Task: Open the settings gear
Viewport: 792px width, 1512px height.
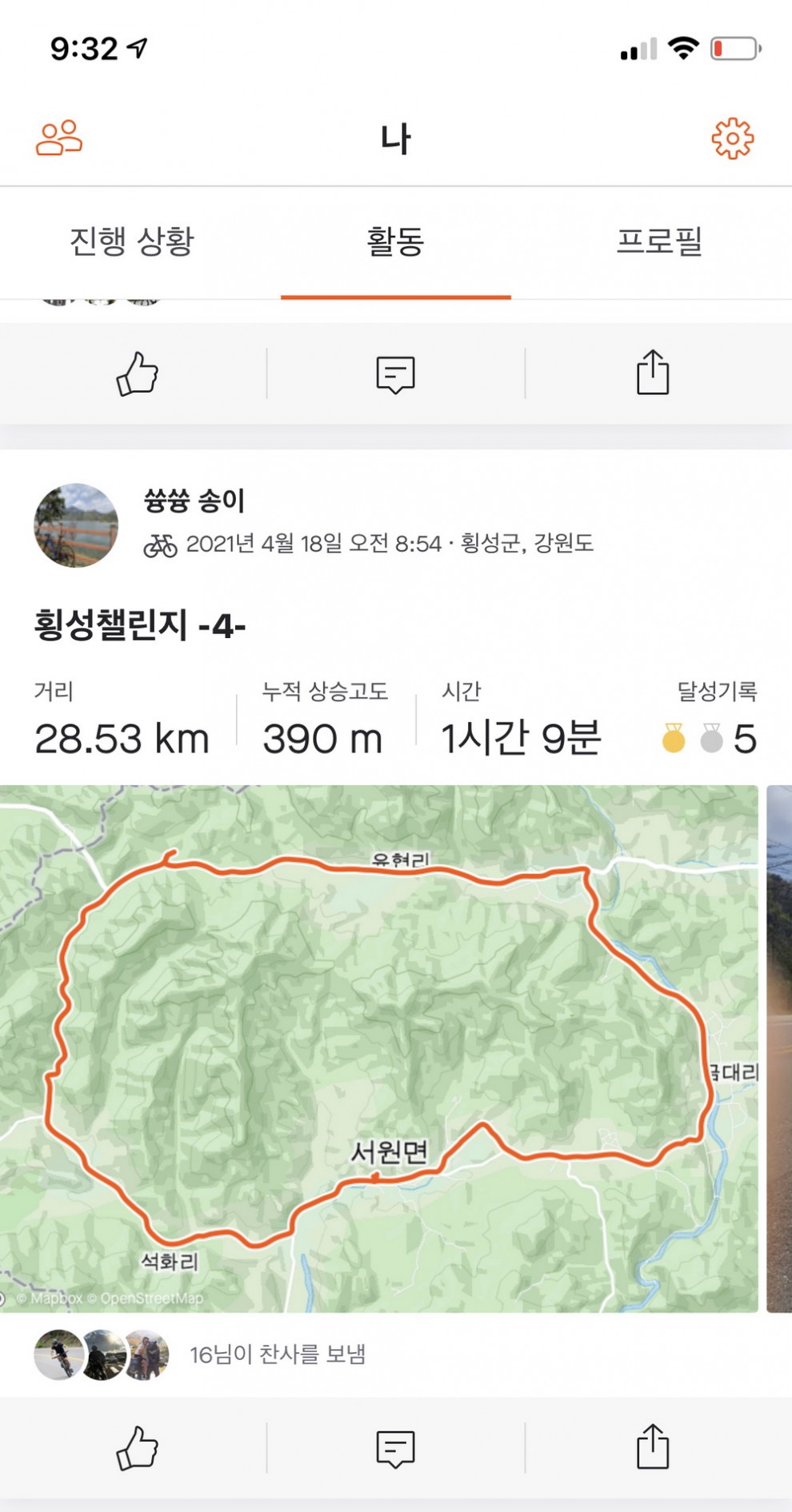Action: pyautogui.click(x=732, y=139)
